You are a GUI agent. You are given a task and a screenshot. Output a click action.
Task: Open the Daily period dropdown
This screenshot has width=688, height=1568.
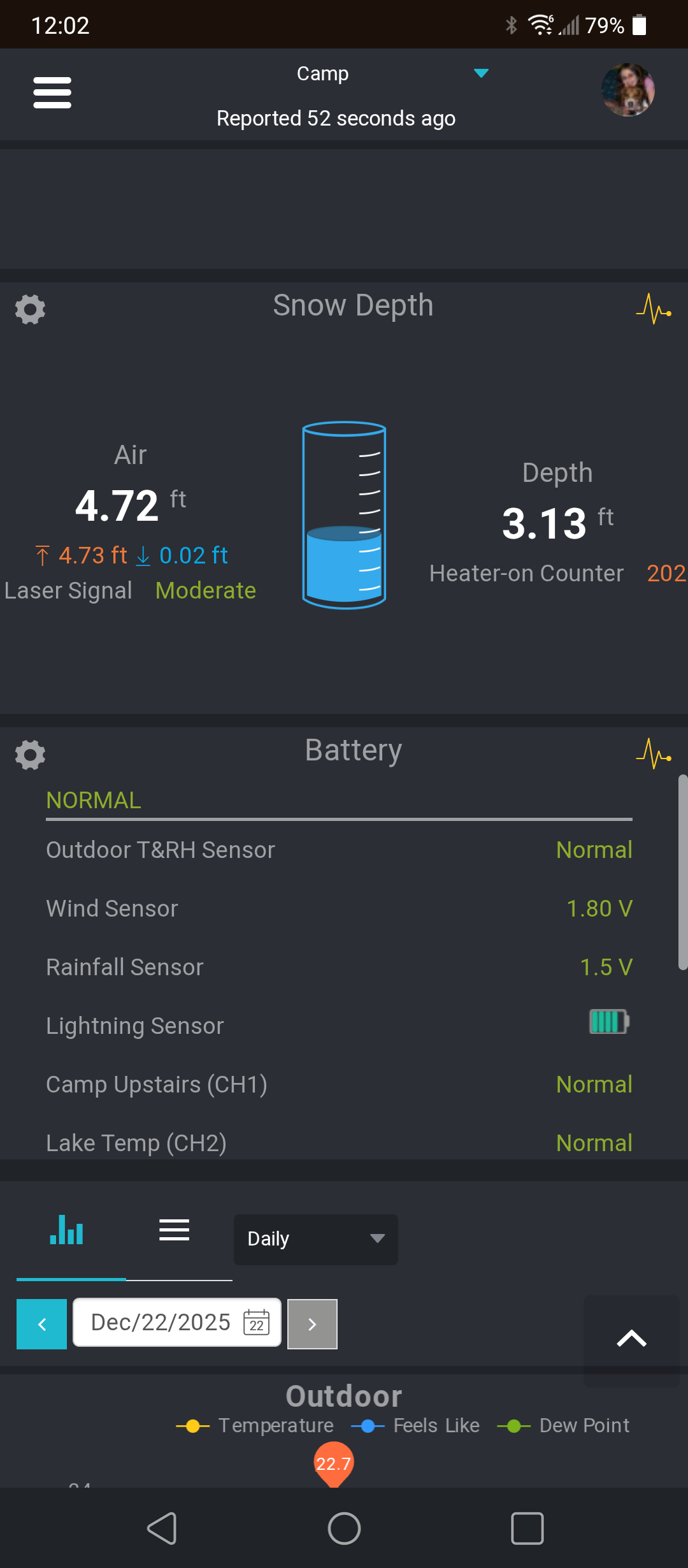(315, 1239)
